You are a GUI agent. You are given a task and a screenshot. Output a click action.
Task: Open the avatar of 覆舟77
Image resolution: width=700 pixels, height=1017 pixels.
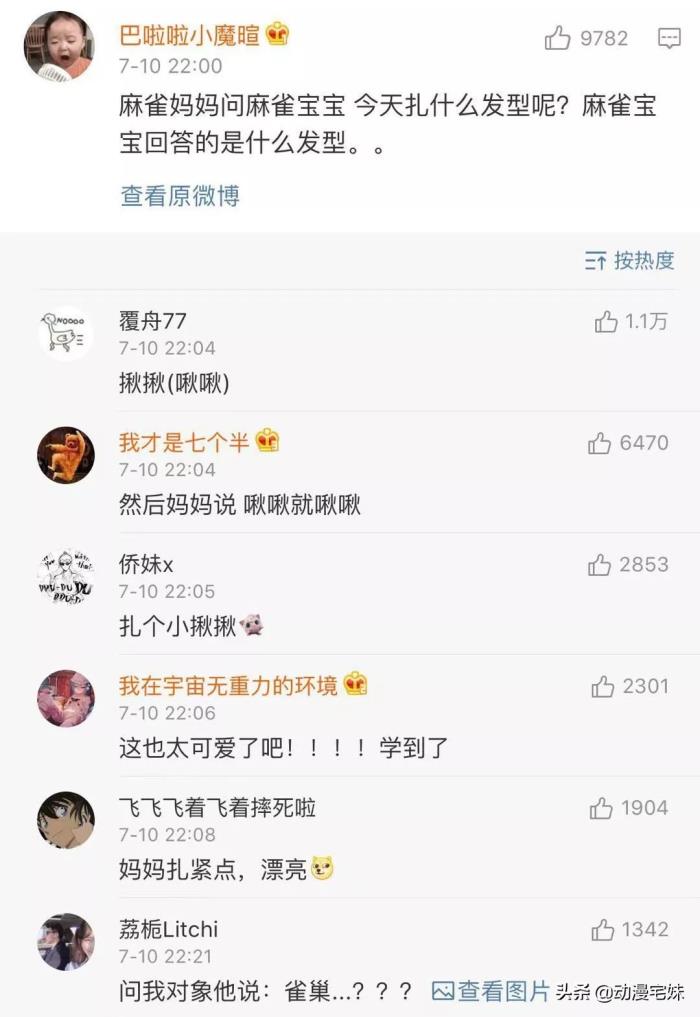pyautogui.click(x=66, y=333)
